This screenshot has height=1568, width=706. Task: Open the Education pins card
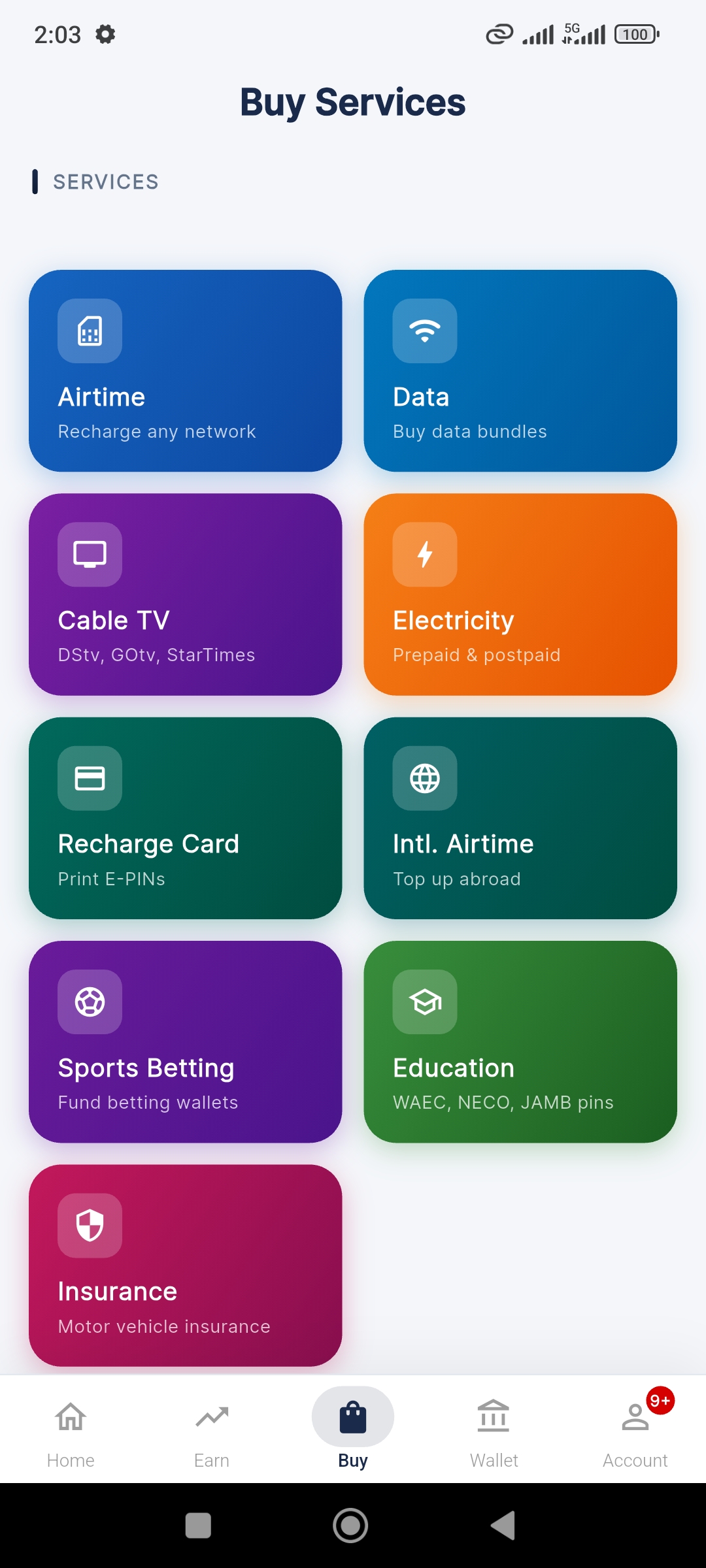pos(520,1041)
